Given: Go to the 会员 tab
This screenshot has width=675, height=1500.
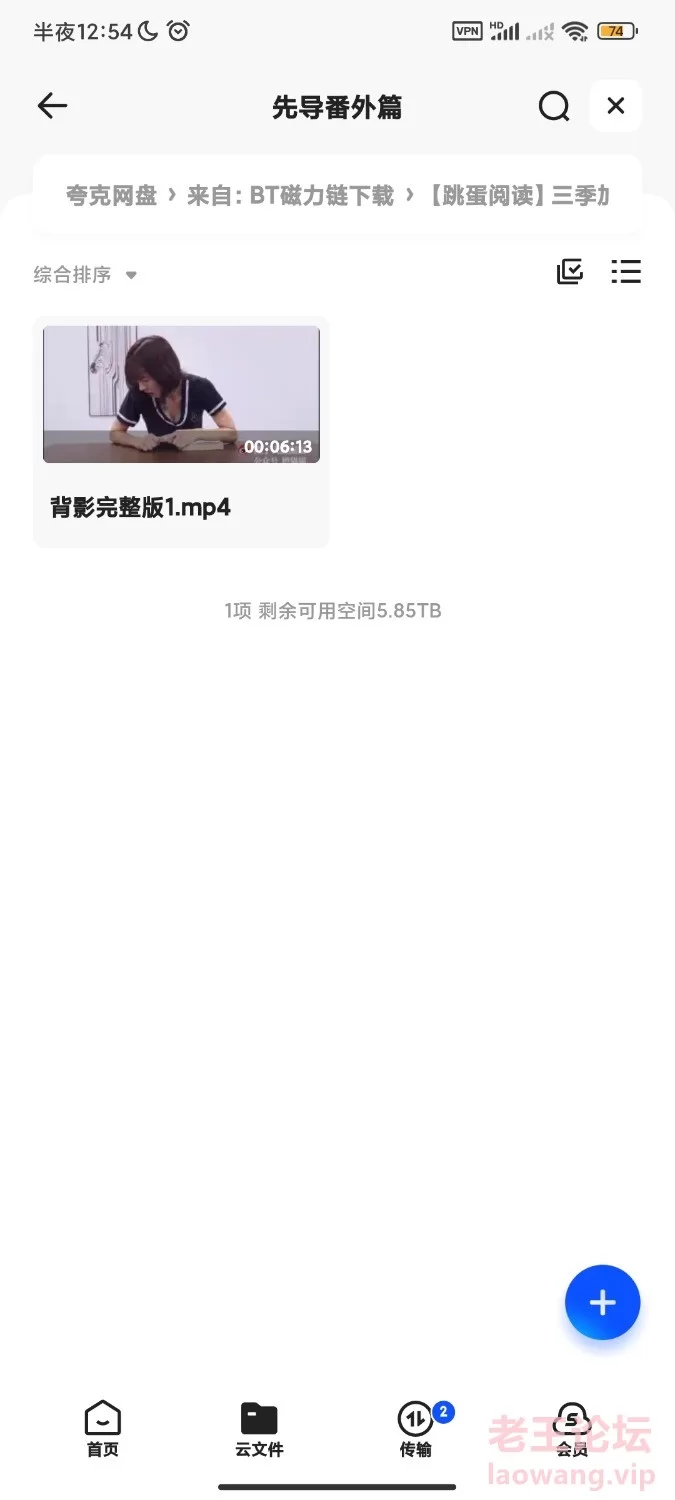Looking at the screenshot, I should tap(572, 1429).
